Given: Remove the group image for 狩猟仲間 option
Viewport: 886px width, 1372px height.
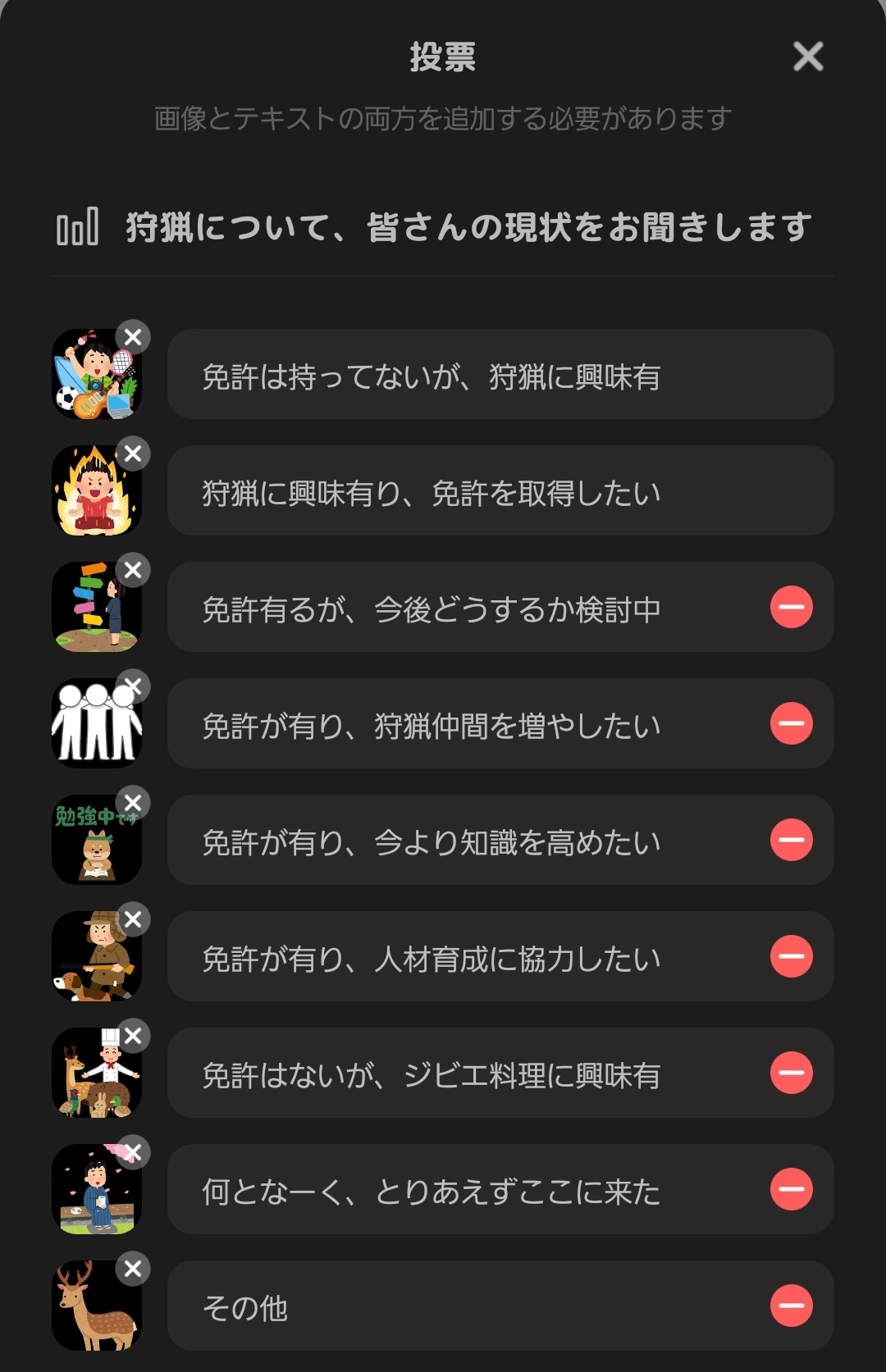Looking at the screenshot, I should (x=133, y=686).
